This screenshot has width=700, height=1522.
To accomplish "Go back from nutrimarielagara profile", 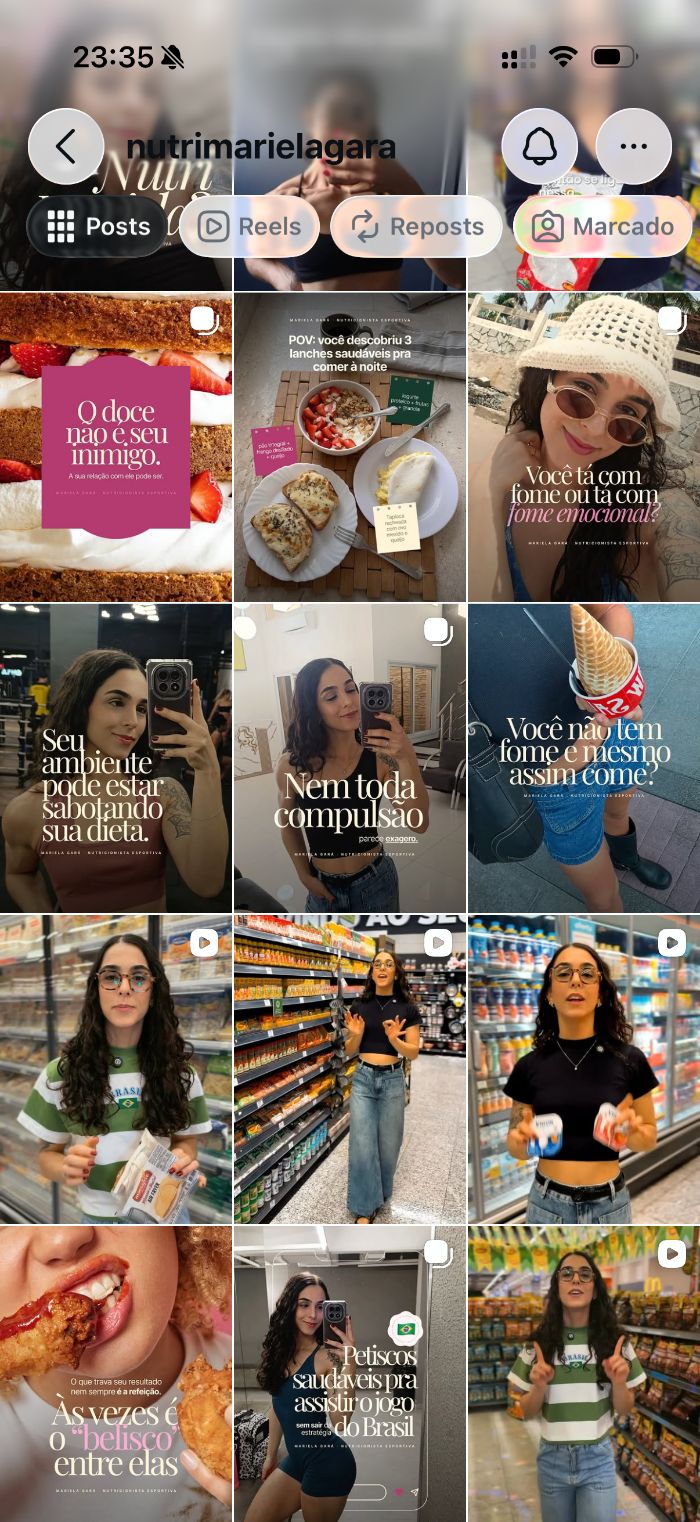I will click(x=66, y=147).
